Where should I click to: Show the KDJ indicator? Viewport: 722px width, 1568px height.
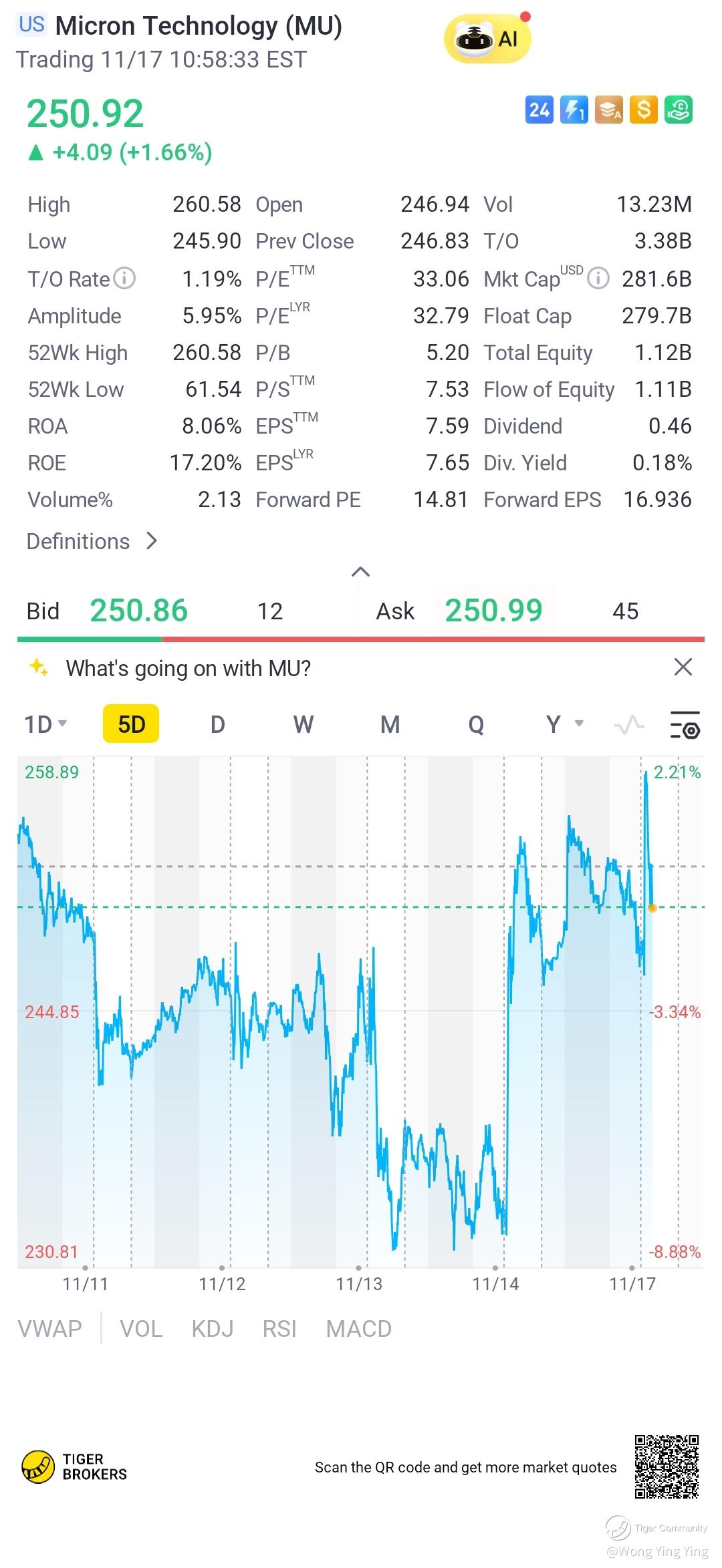[212, 1329]
